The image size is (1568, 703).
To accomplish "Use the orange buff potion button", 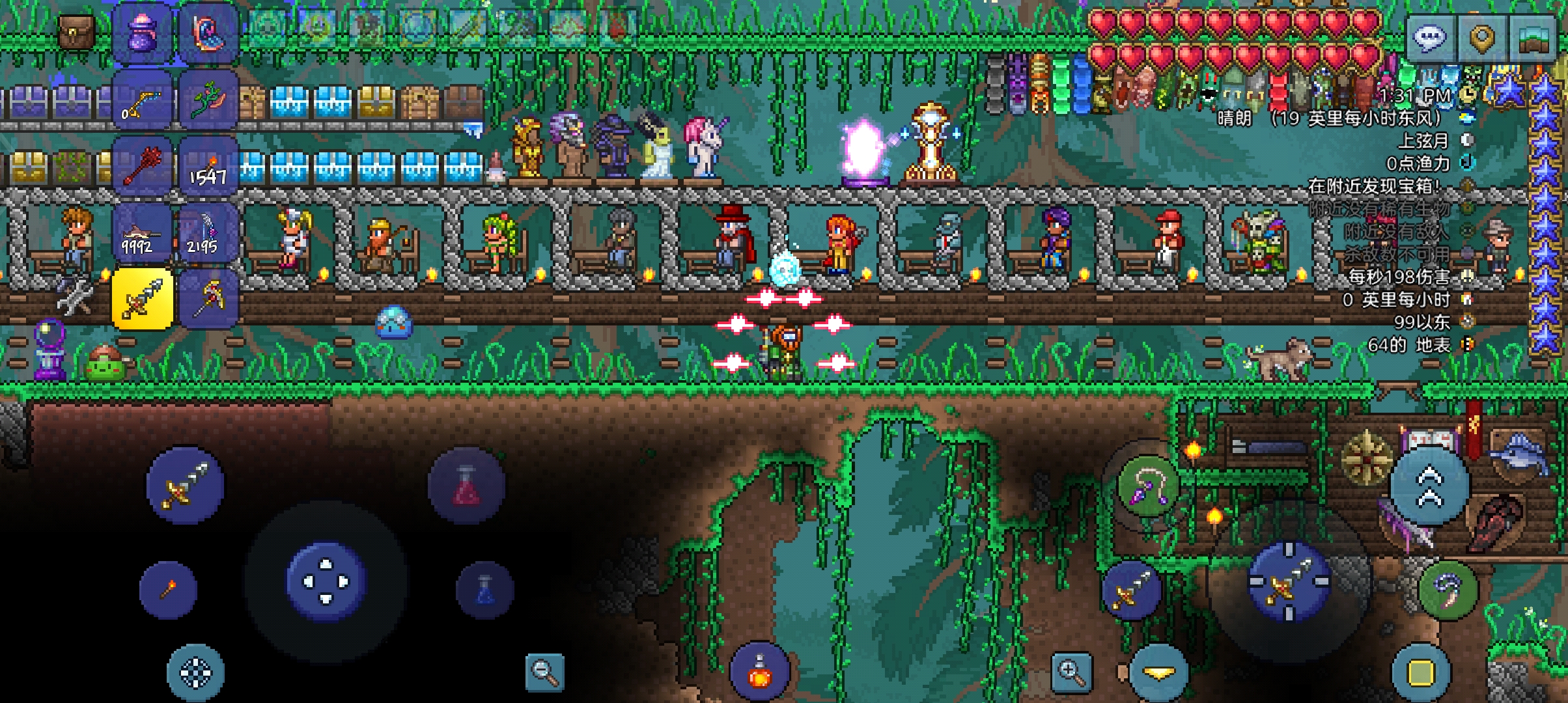I will click(759, 672).
